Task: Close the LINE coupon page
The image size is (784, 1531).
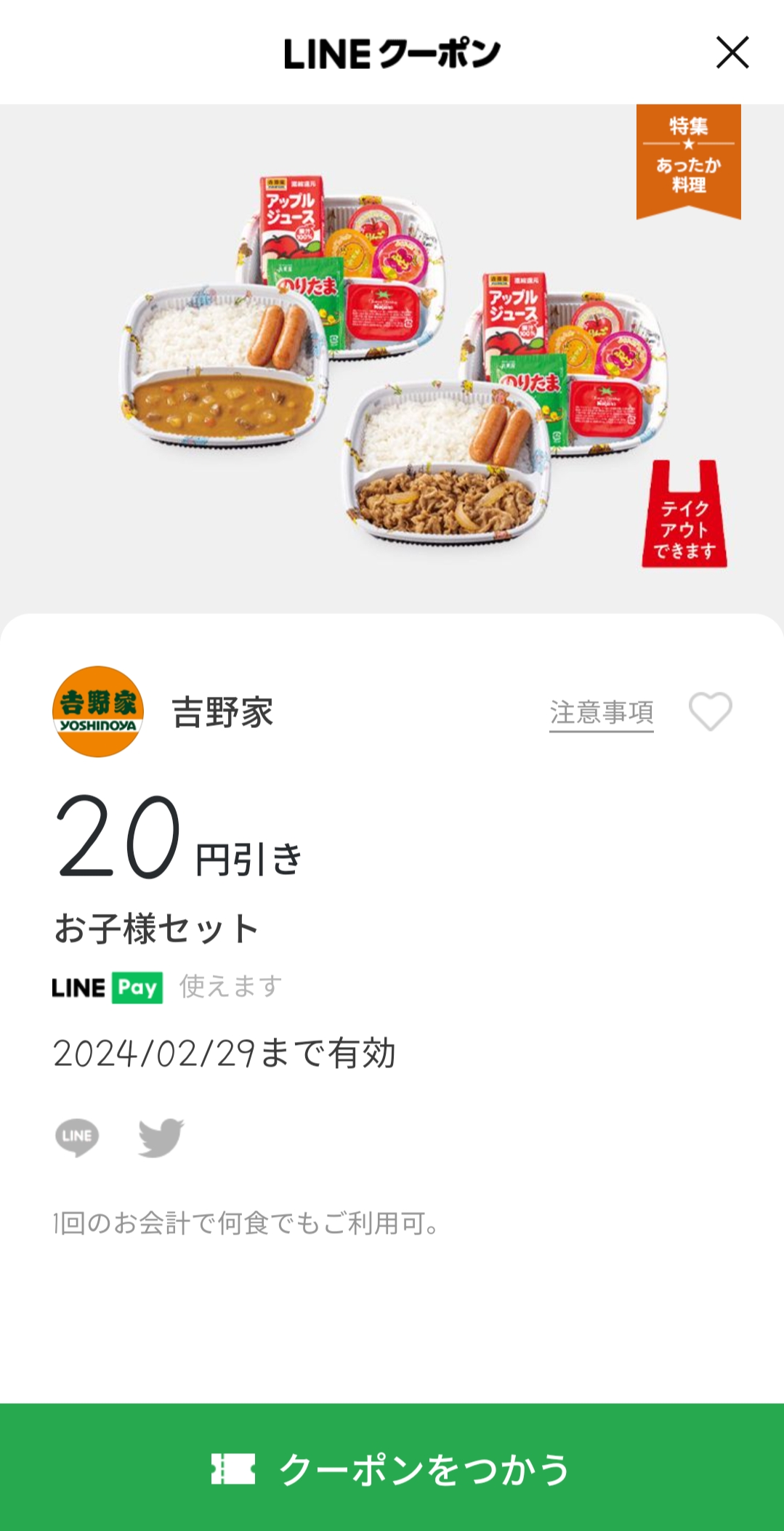Action: [x=732, y=52]
